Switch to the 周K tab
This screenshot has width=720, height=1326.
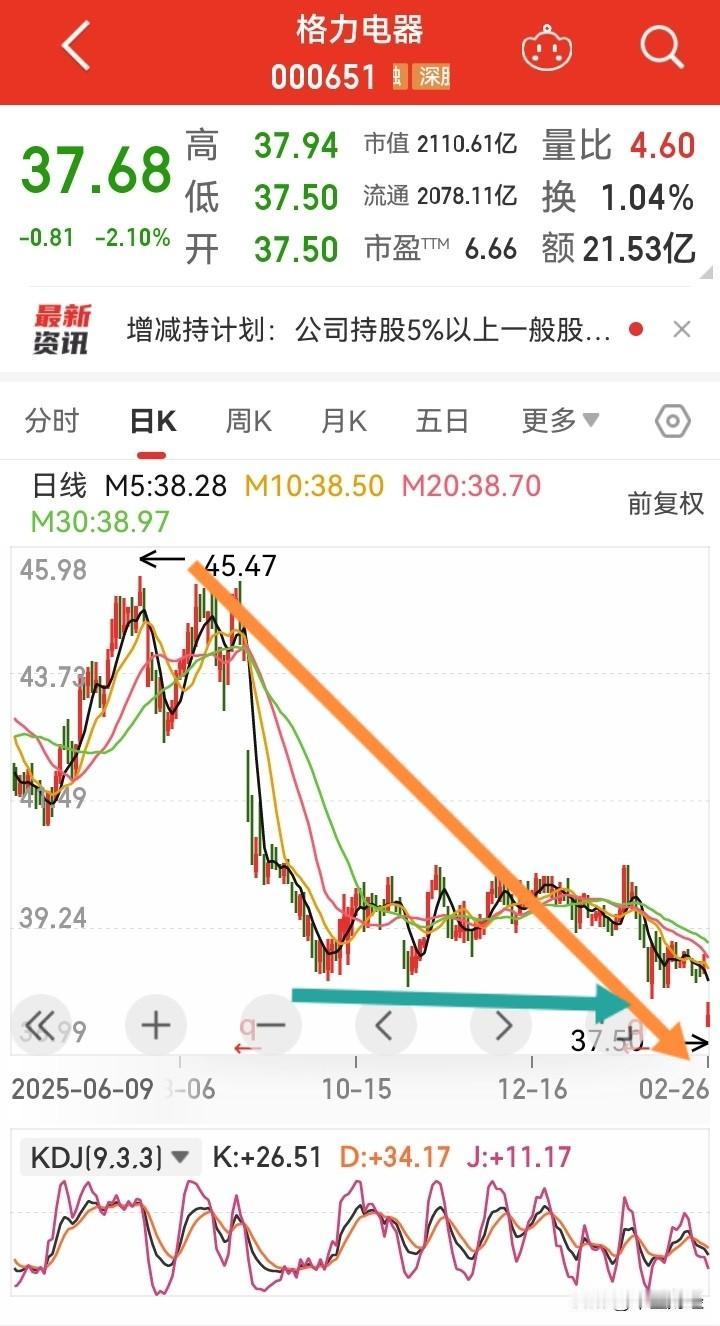coord(247,421)
